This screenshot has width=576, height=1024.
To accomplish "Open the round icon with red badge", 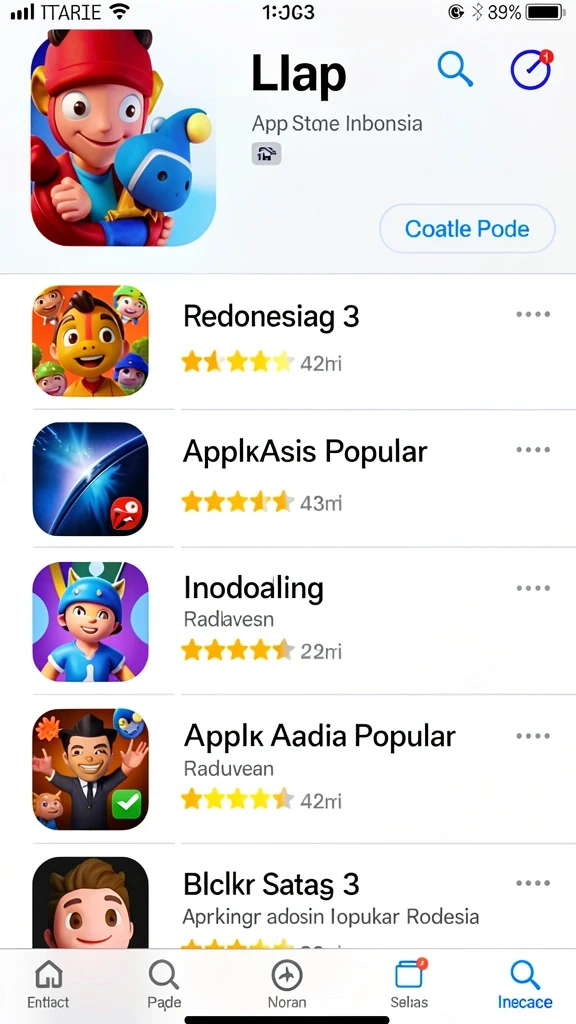I will click(531, 69).
